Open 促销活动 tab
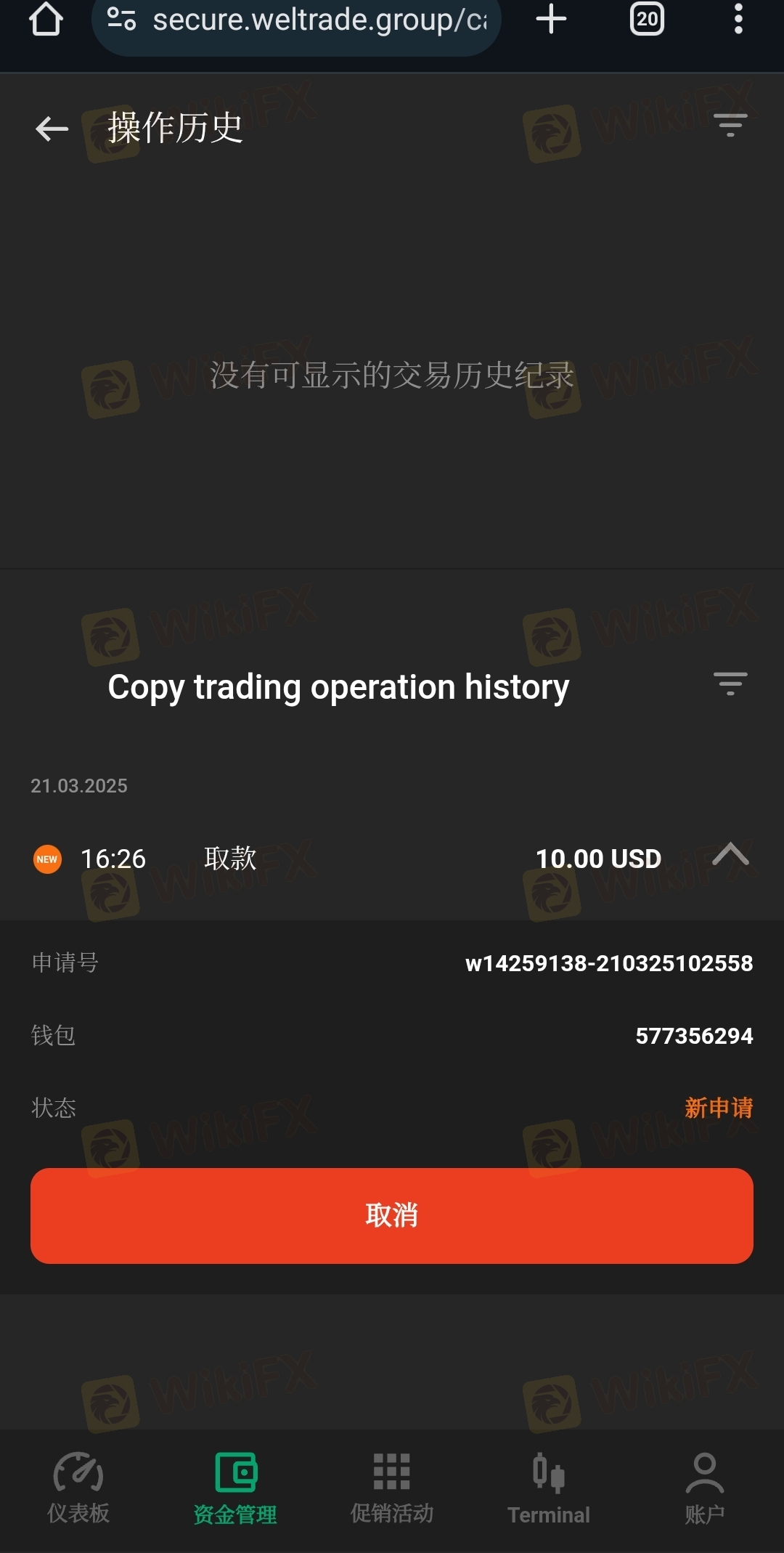 tap(392, 1488)
